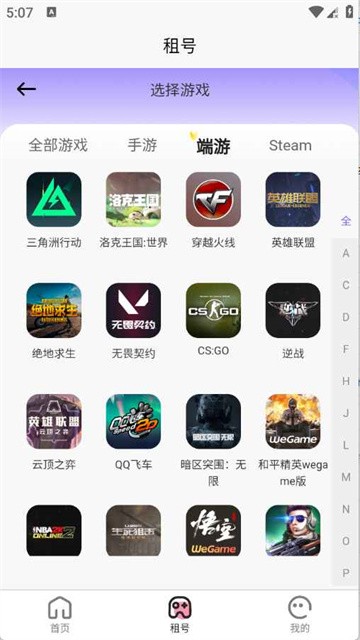Jump to letter A in index
360x640 pixels.
click(x=346, y=253)
